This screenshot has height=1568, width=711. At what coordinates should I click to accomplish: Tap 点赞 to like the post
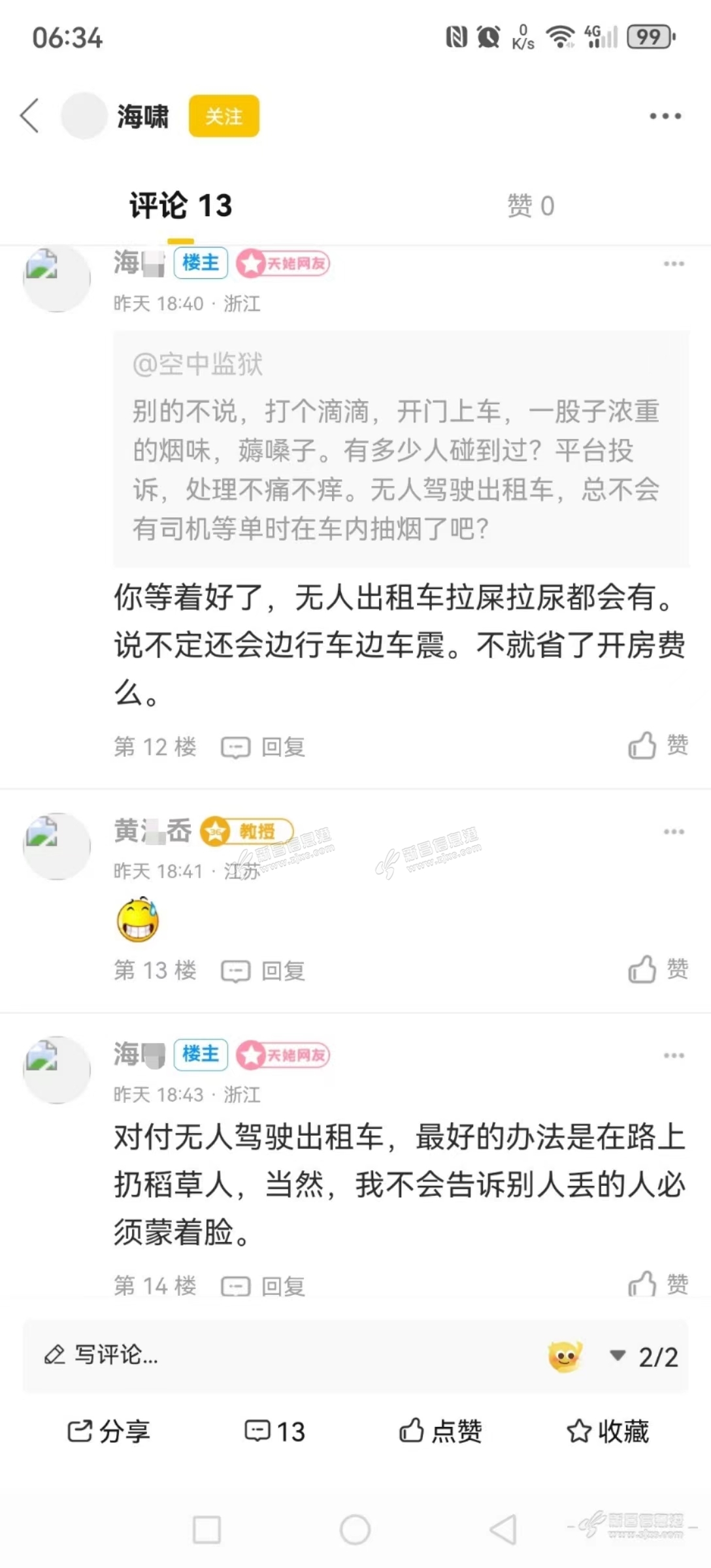440,1431
